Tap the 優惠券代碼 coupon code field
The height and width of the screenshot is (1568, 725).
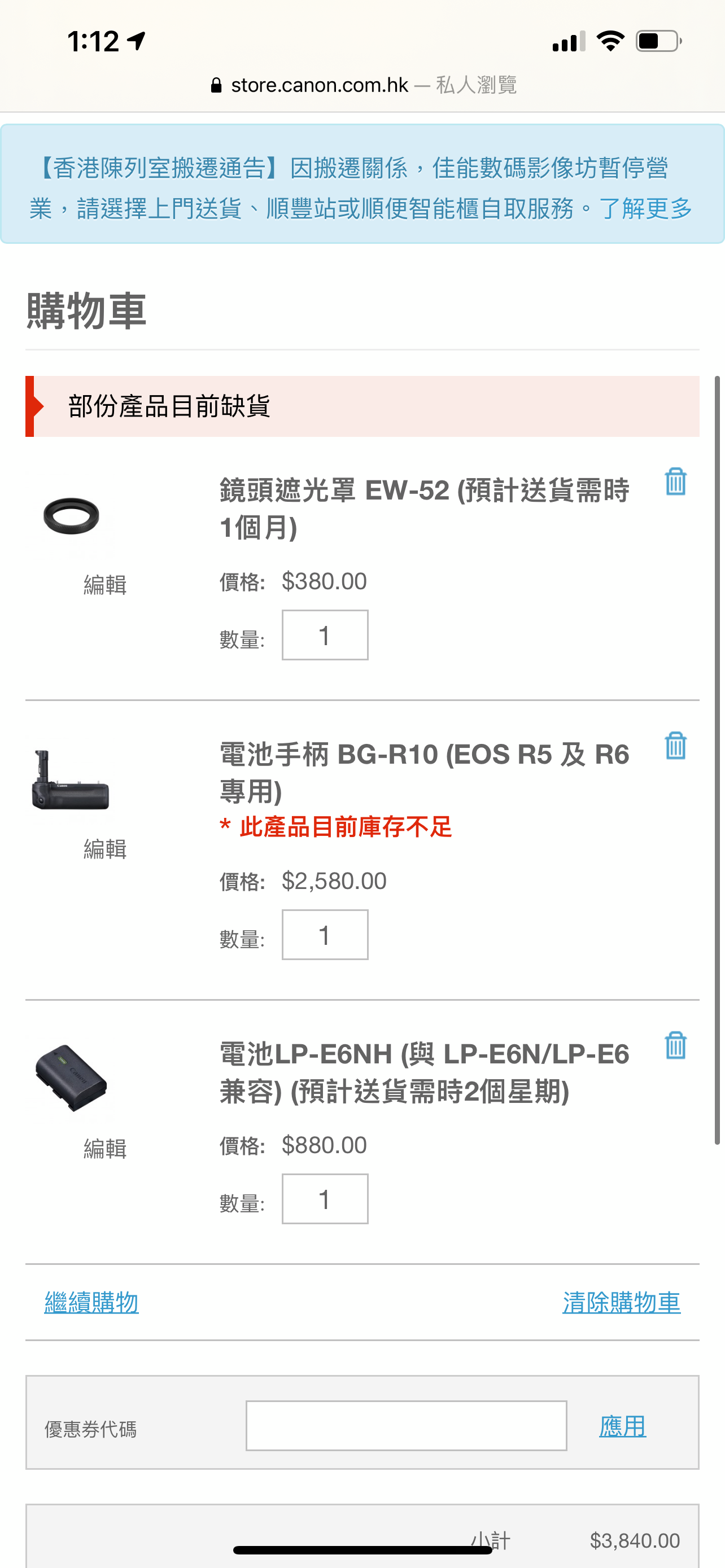coord(406,1426)
